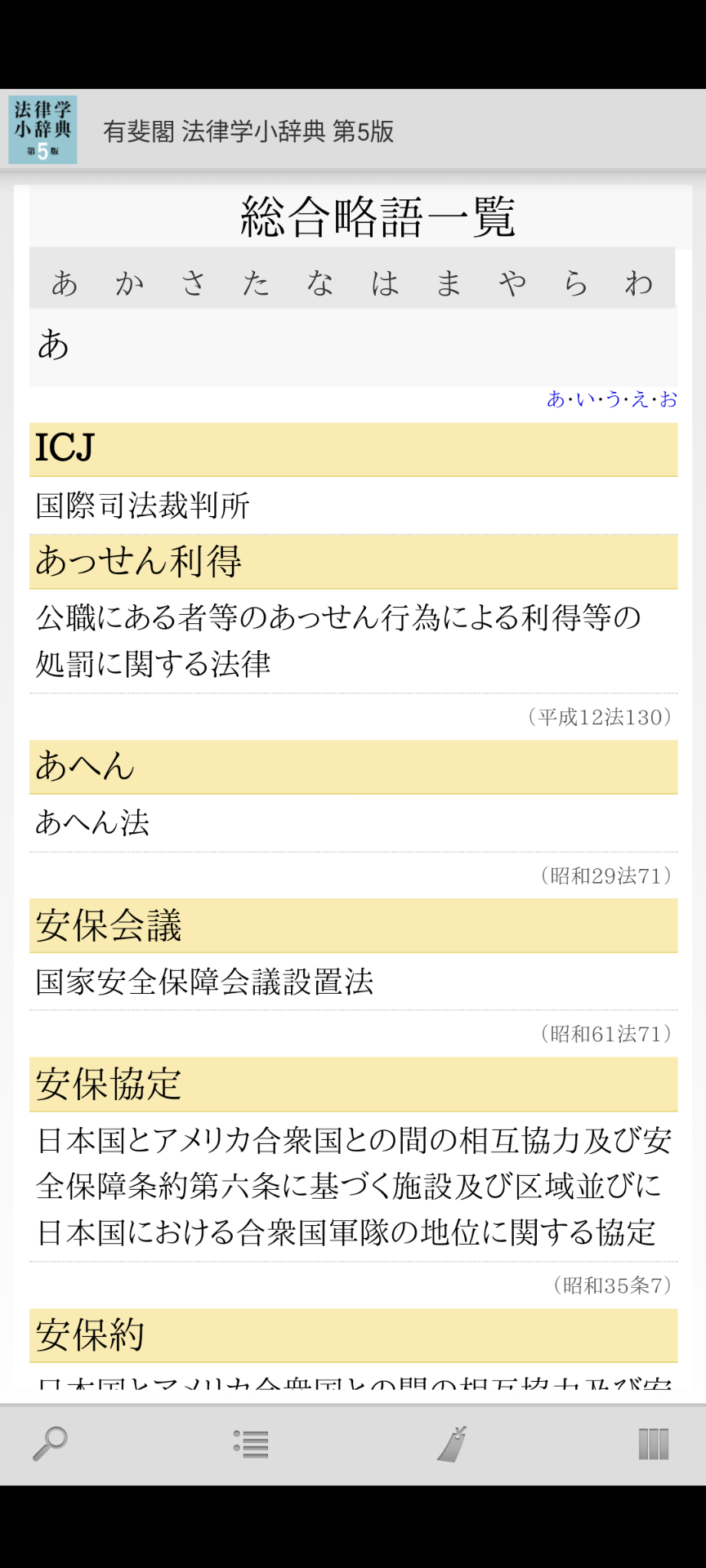Jump to the た kana index
Screen dimensions: 706x1568
256,283
